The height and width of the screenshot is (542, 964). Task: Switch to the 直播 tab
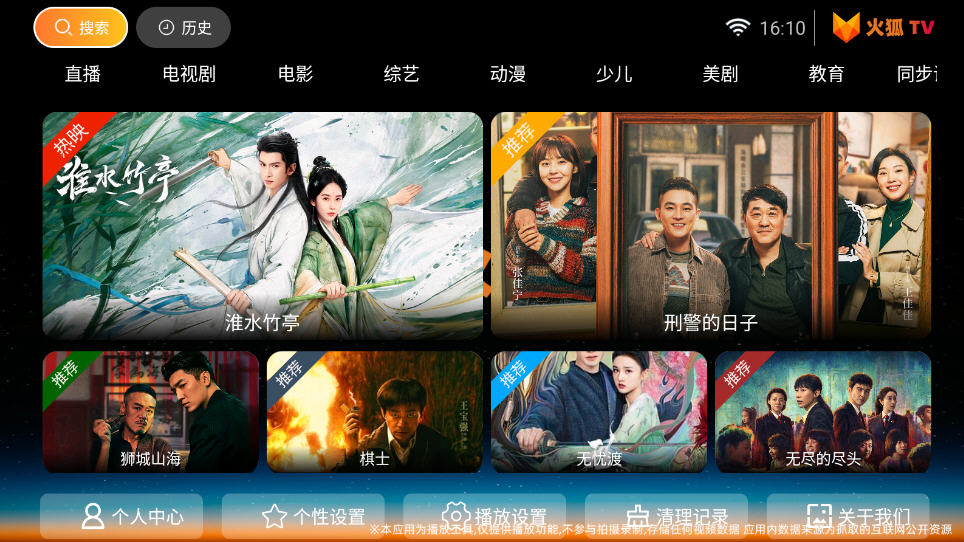click(83, 74)
